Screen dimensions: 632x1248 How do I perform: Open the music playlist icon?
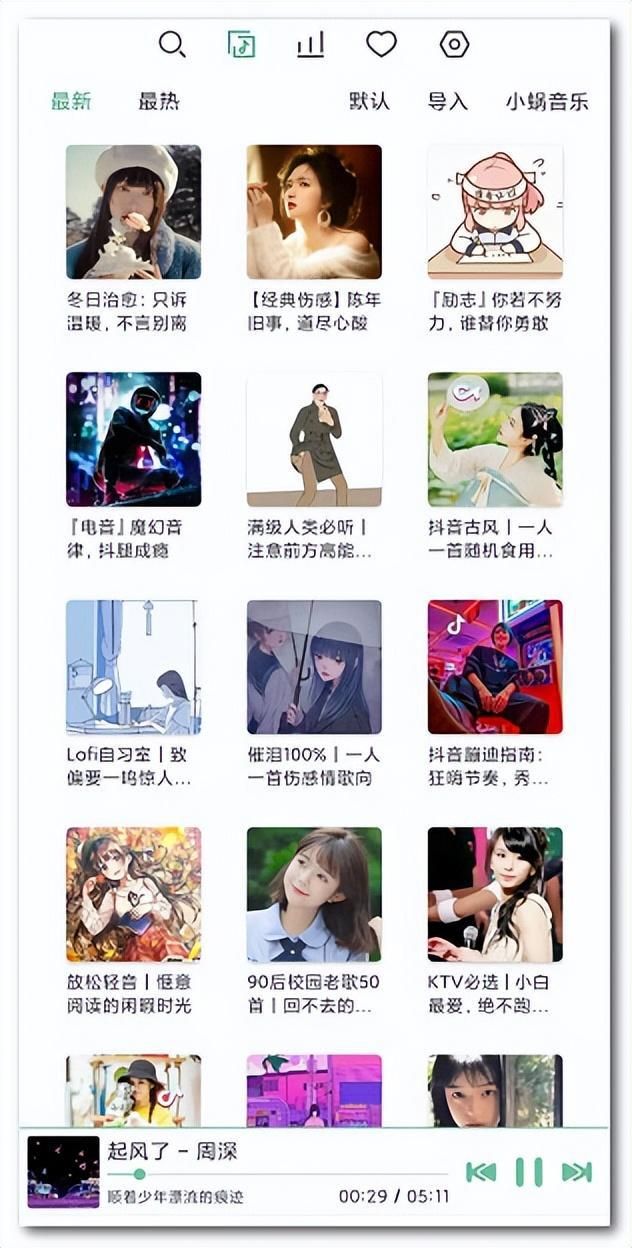point(241,44)
